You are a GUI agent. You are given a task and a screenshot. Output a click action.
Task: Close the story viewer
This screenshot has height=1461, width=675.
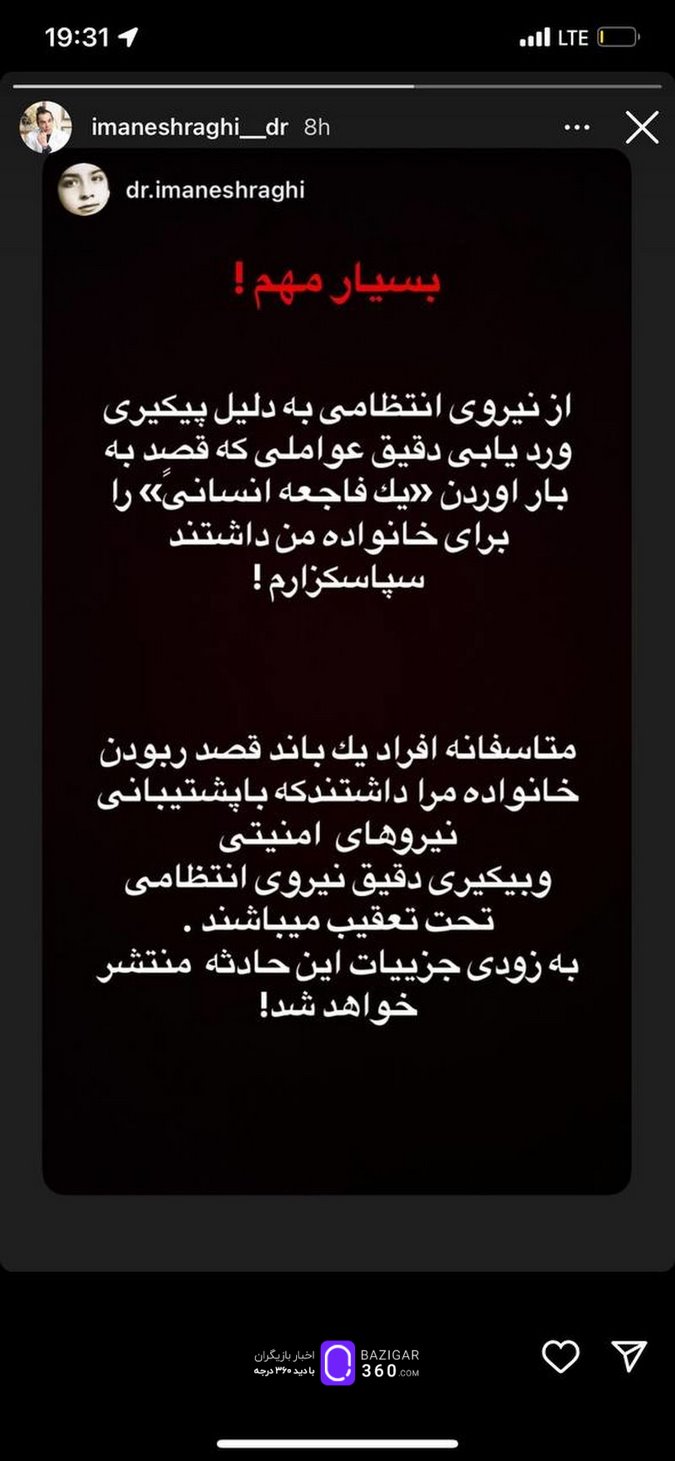641,127
